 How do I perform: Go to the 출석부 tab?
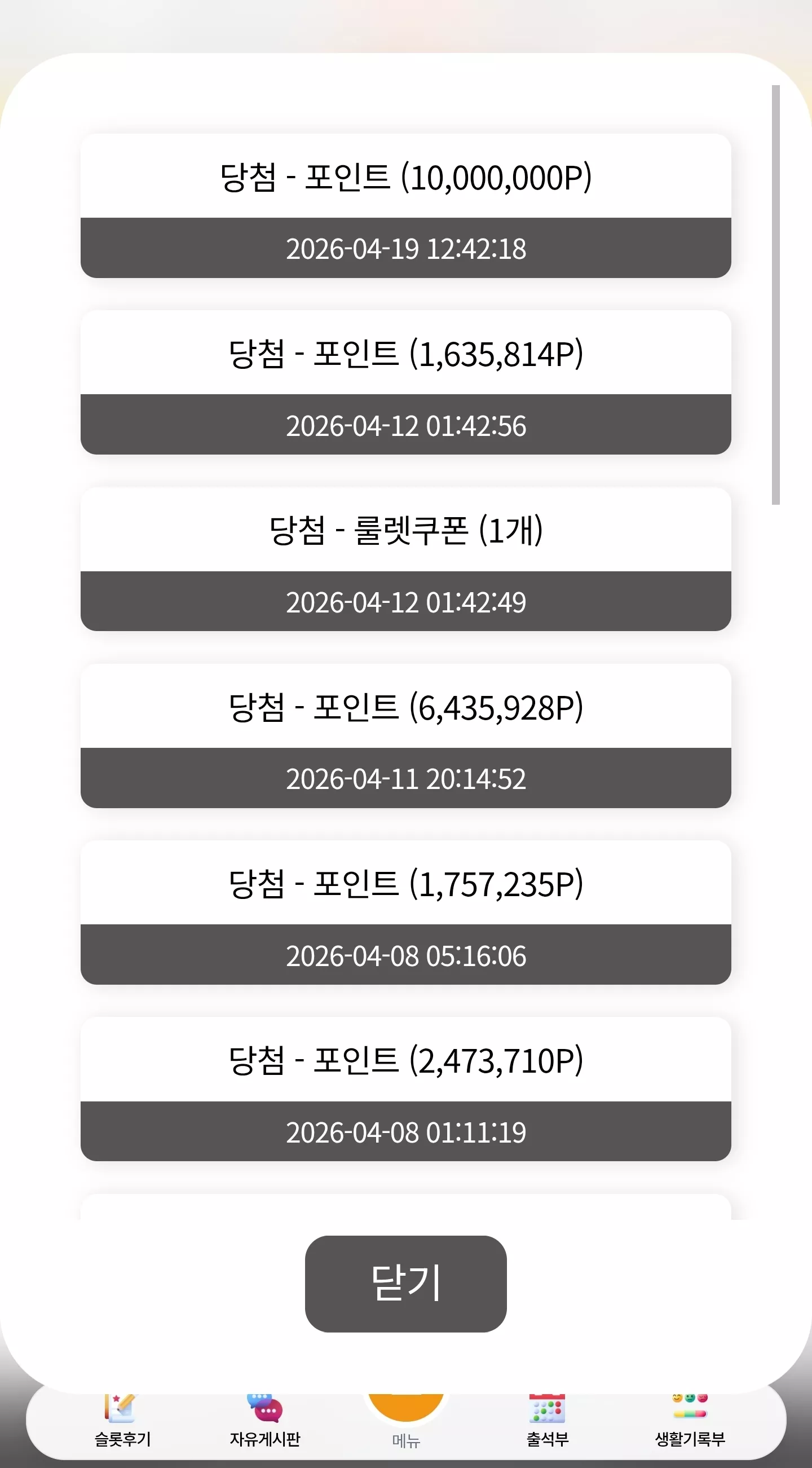pos(547,1421)
